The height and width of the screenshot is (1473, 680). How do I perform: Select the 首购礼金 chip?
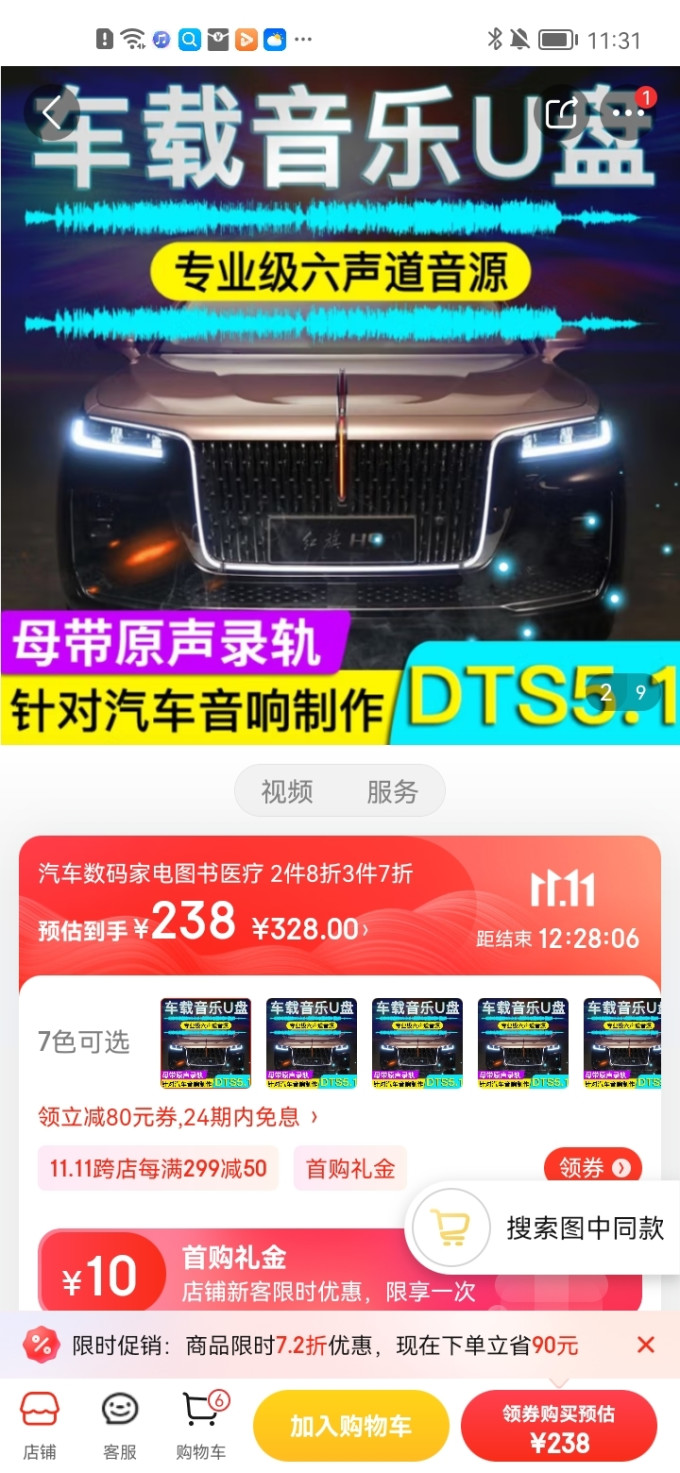click(x=350, y=1168)
